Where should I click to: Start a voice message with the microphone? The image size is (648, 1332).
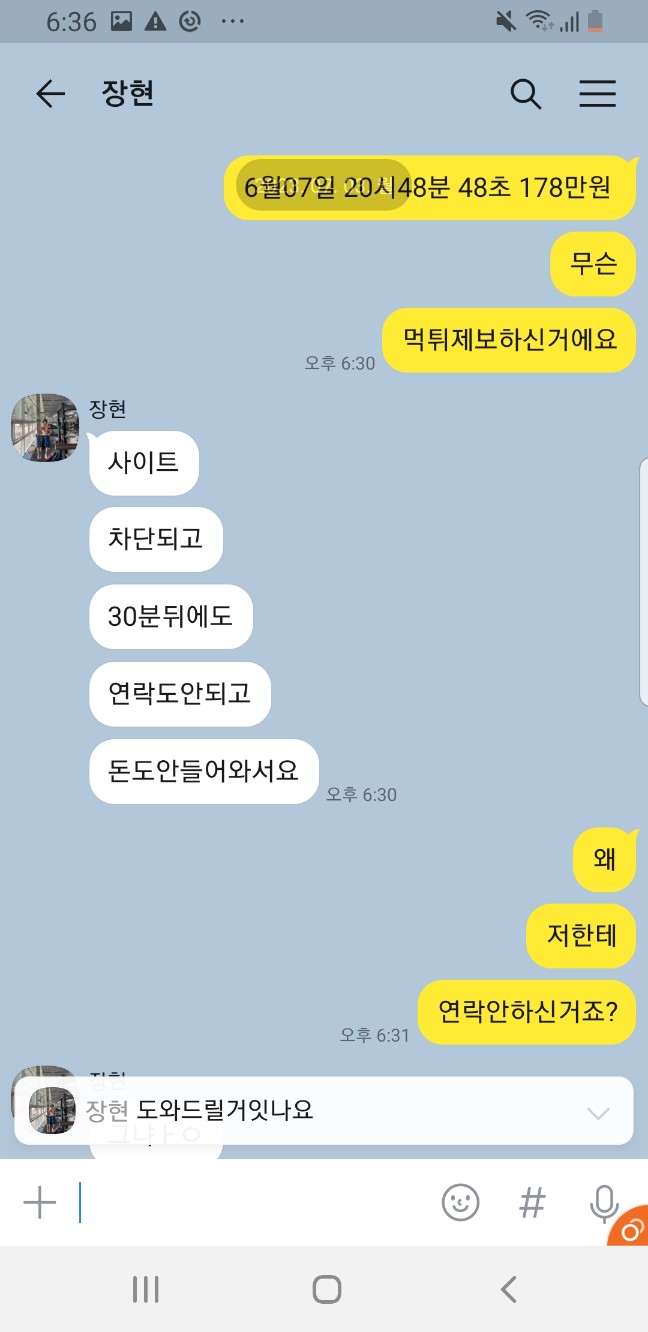(x=603, y=1202)
